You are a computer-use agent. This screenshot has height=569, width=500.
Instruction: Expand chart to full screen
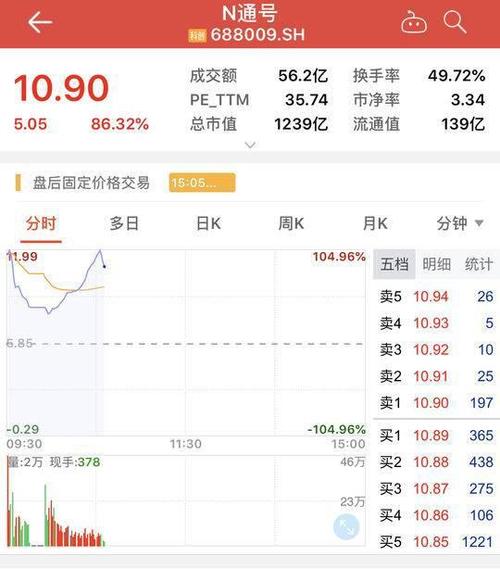[347, 527]
